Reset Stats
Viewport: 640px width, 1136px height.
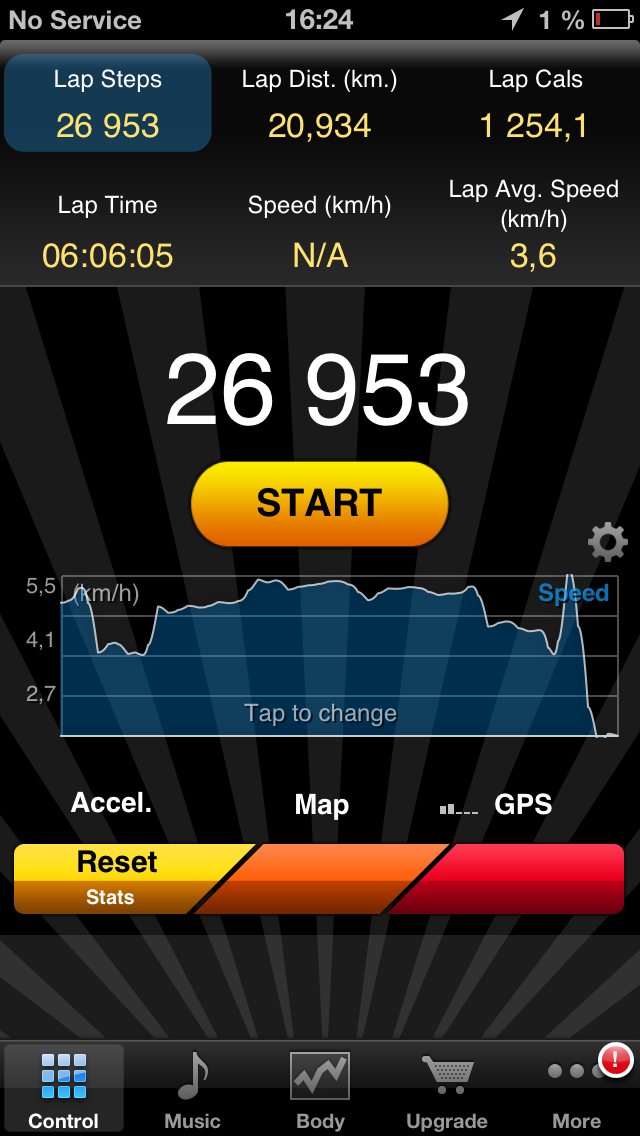[118, 878]
